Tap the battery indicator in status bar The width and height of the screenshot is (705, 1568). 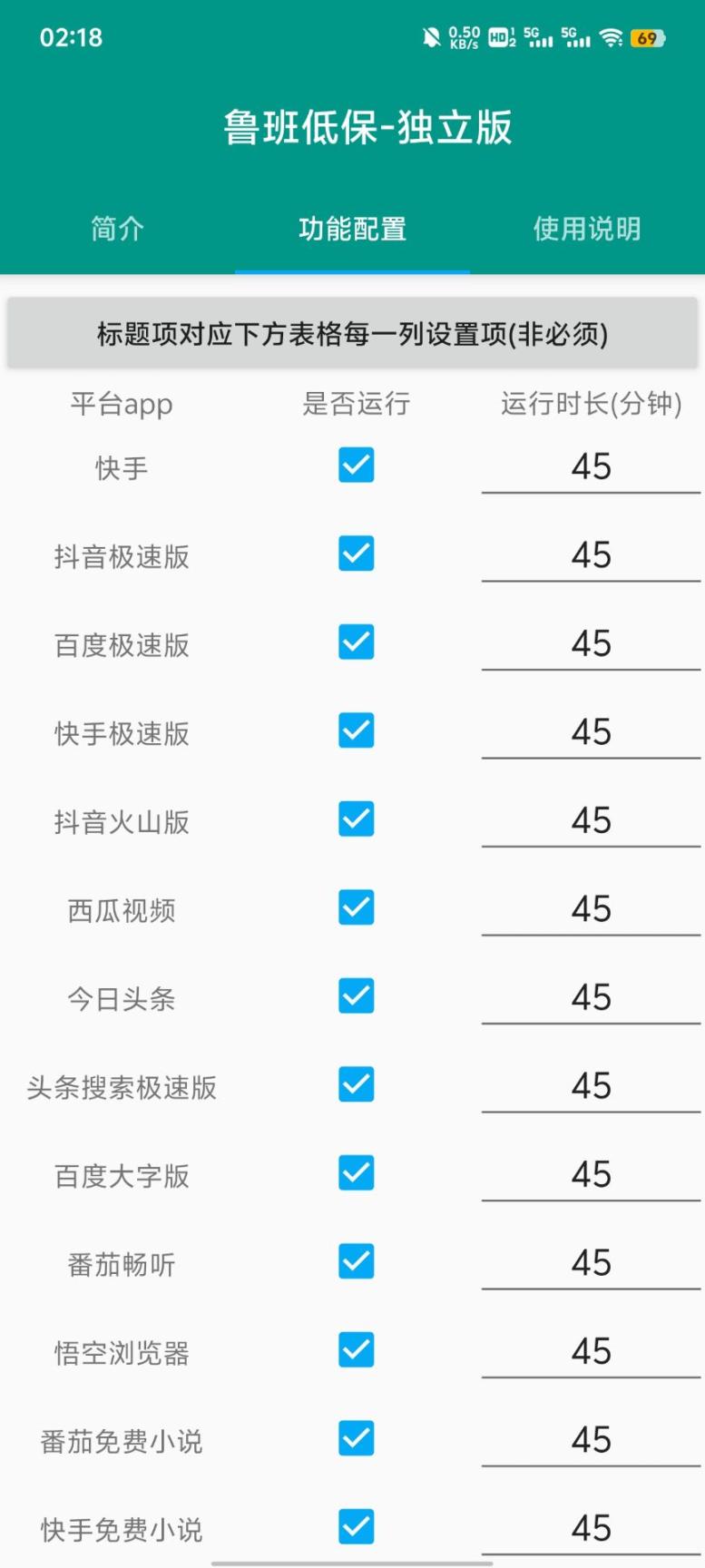[x=648, y=38]
